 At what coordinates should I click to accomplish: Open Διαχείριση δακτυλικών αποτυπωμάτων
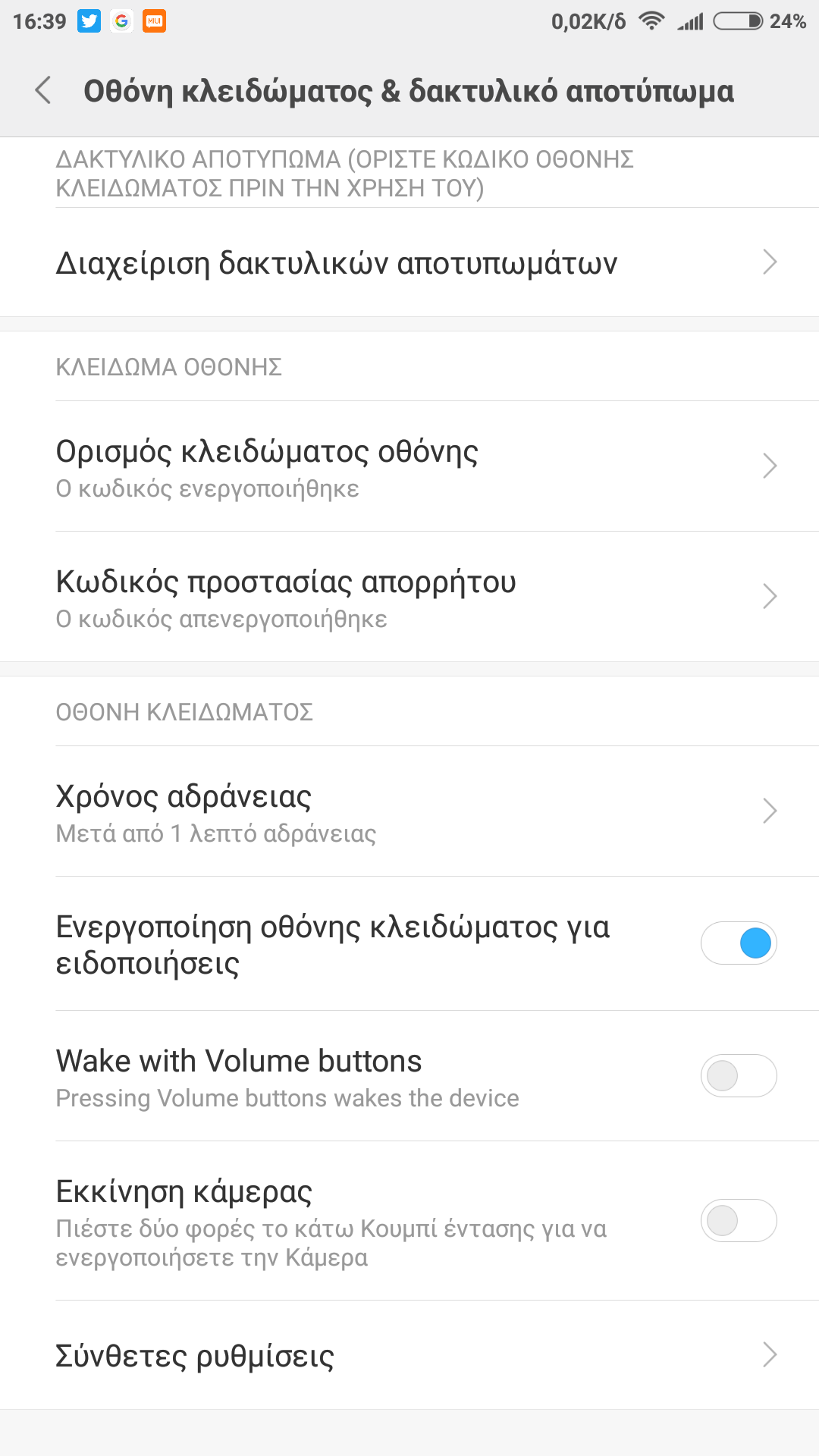coord(409,262)
